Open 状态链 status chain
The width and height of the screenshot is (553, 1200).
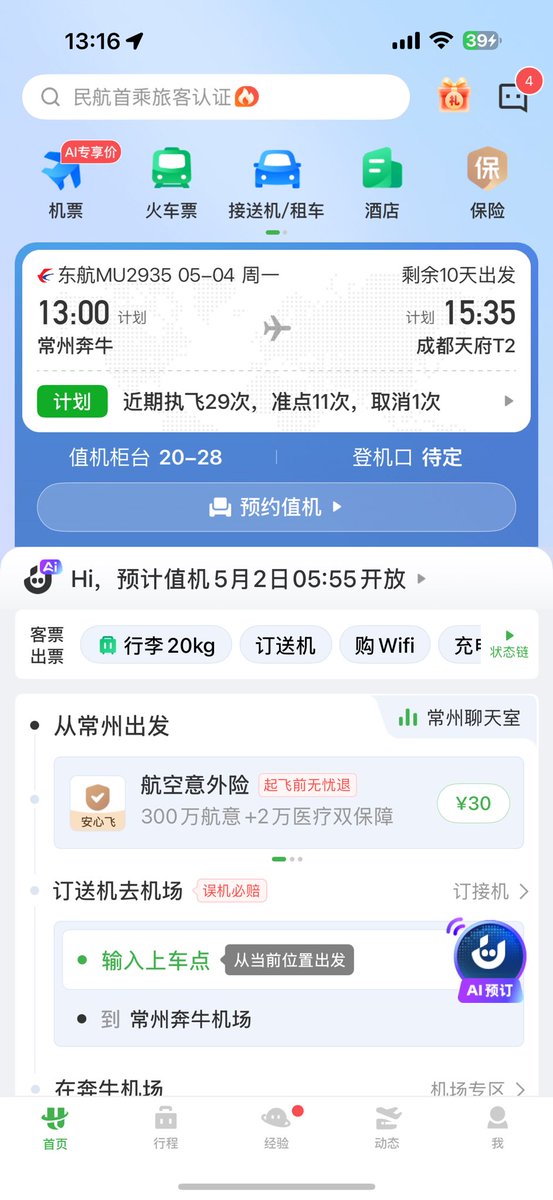509,644
